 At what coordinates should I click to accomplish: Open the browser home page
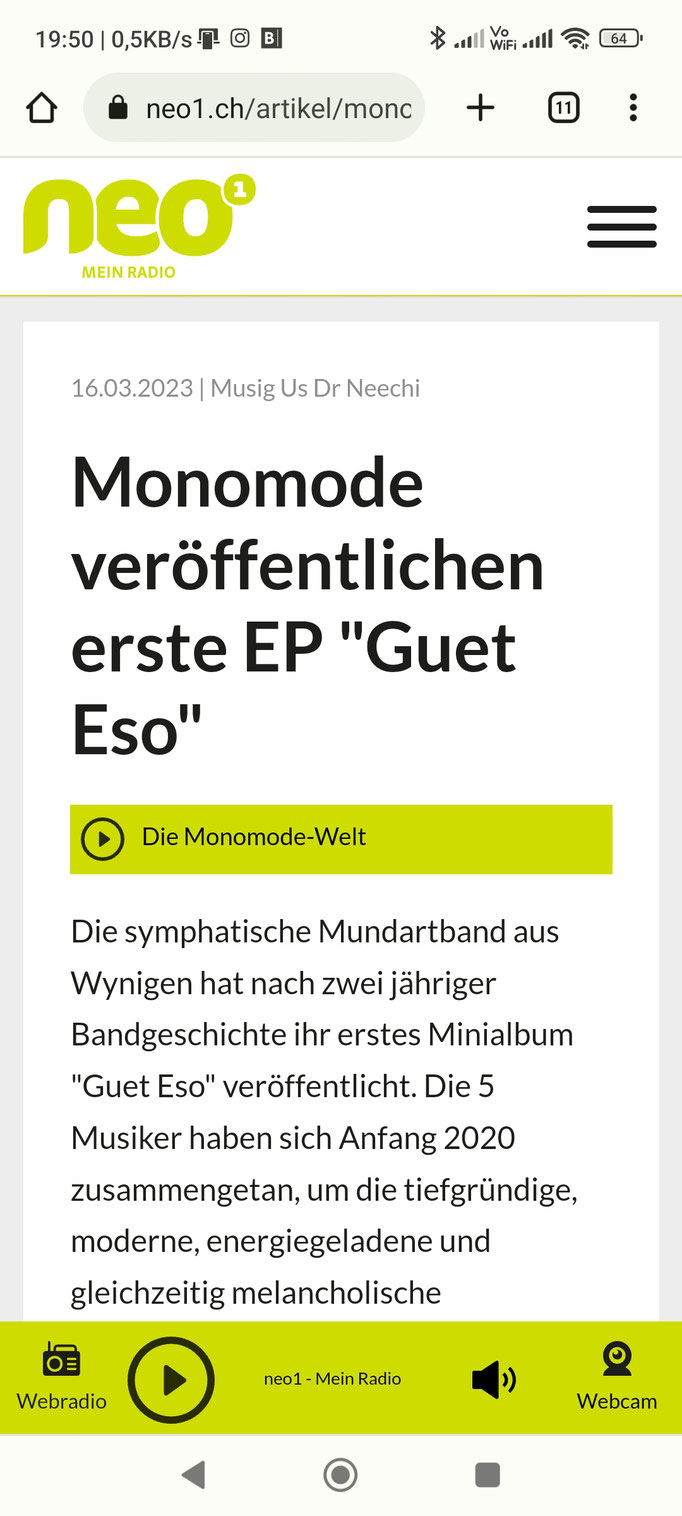point(41,108)
